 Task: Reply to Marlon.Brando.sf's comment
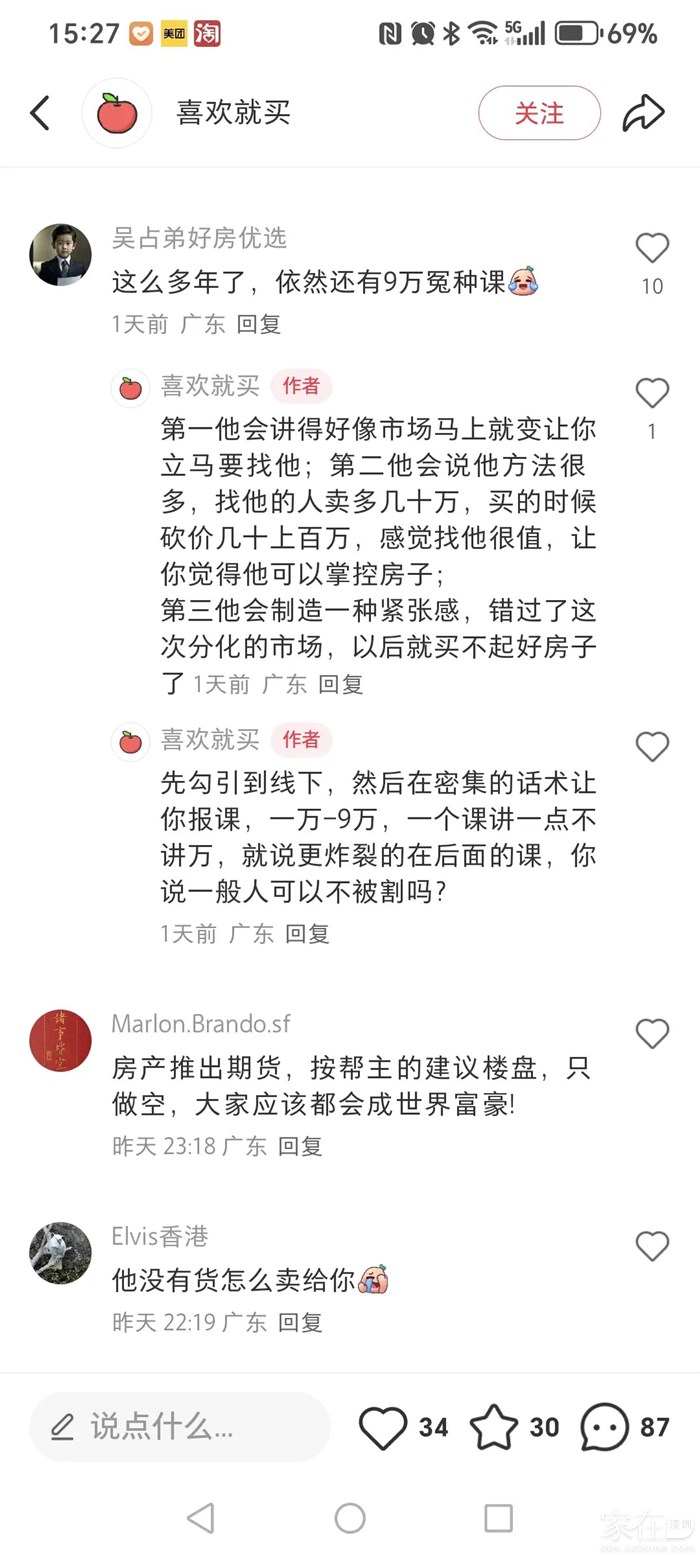[x=300, y=1146]
